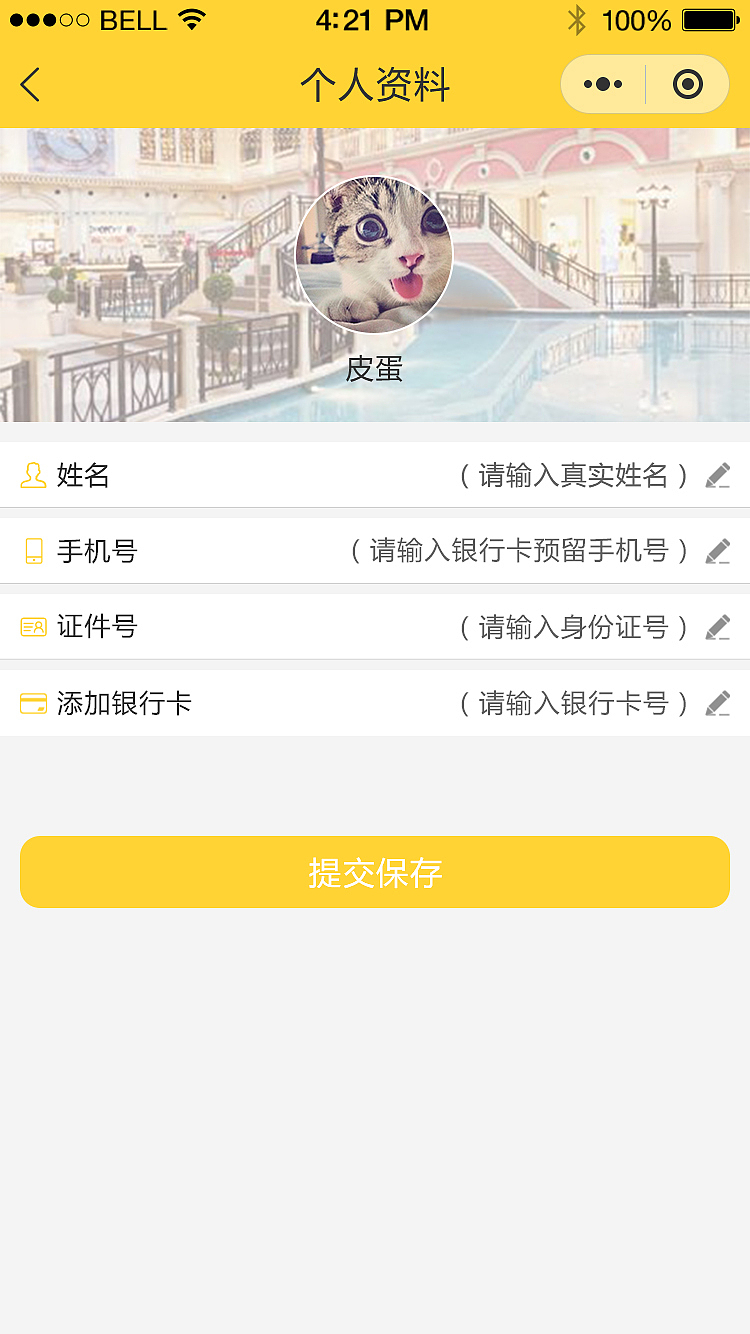This screenshot has height=1334, width=750.
Task: Go back using the left chevron arrow
Action: [x=30, y=84]
